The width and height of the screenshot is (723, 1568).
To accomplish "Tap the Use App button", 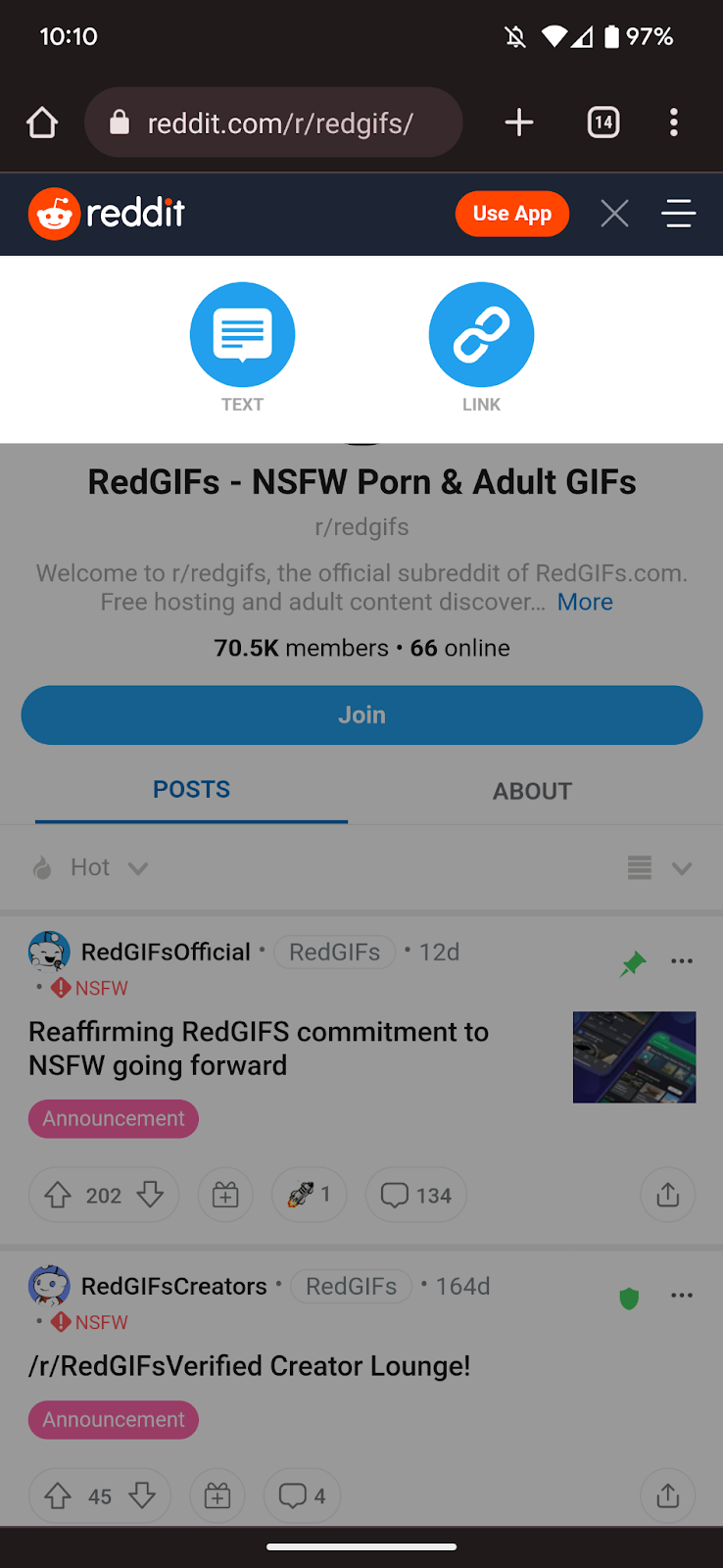I will [511, 214].
